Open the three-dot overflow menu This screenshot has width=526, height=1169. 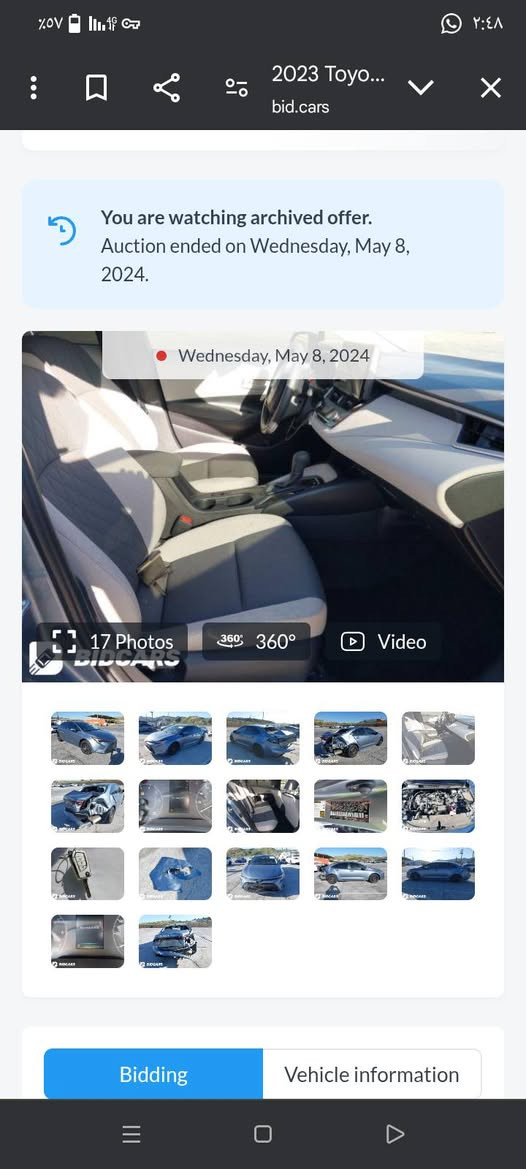33,88
